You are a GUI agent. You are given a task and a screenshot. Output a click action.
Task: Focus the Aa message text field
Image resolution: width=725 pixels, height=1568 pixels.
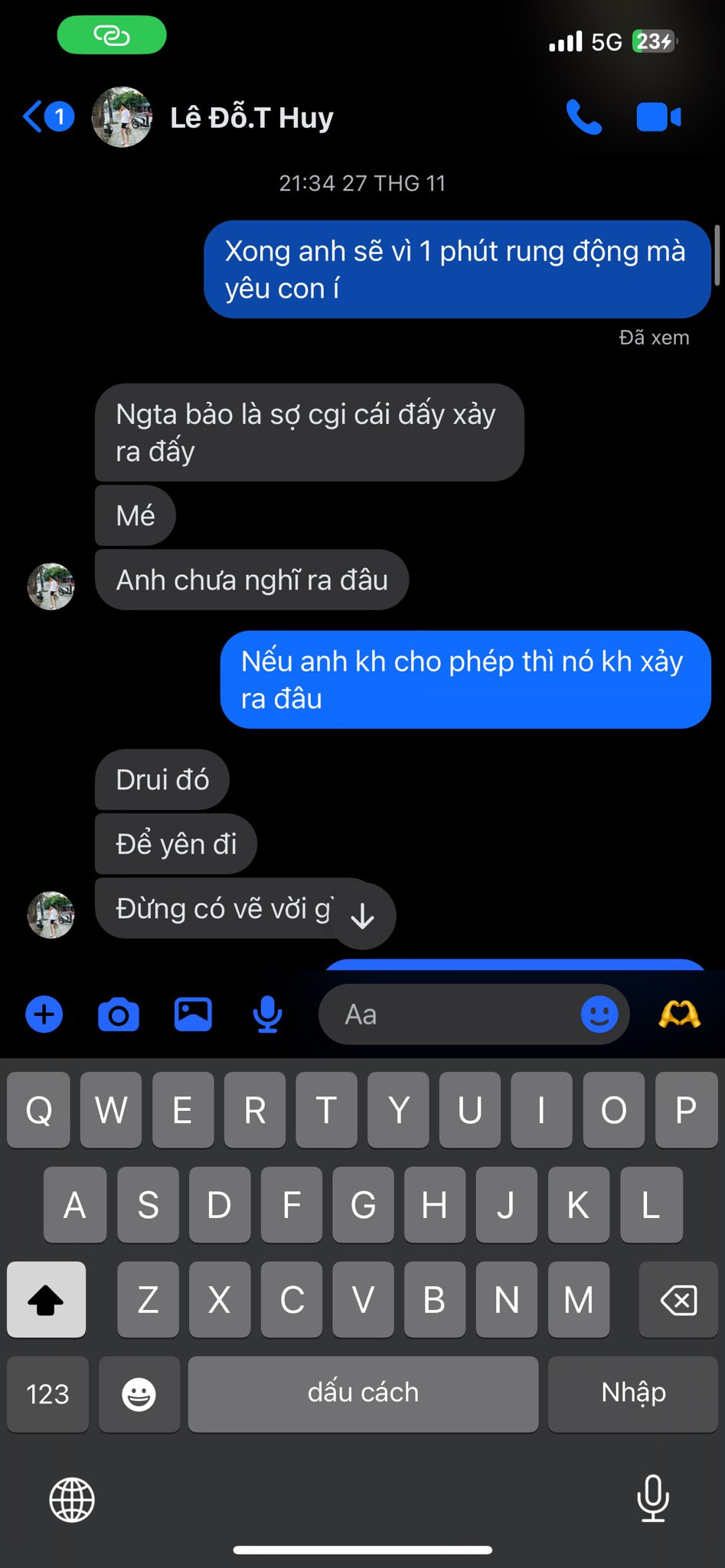click(452, 1014)
